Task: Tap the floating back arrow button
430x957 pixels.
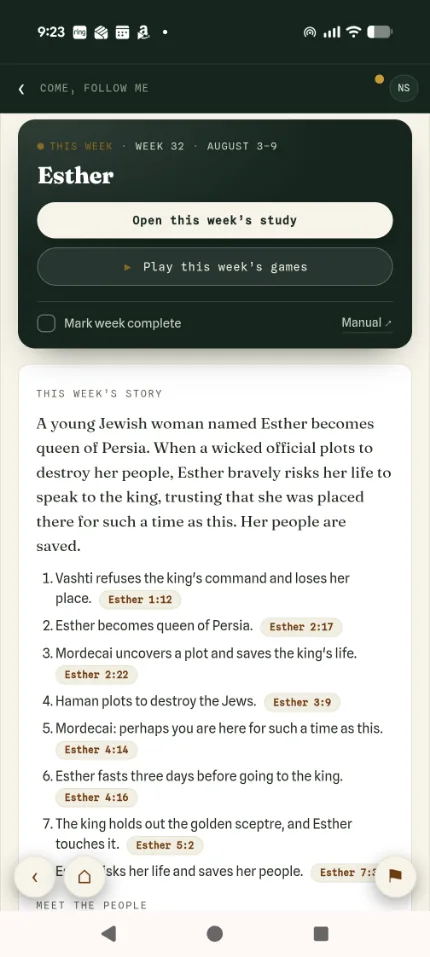Action: pyautogui.click(x=35, y=877)
